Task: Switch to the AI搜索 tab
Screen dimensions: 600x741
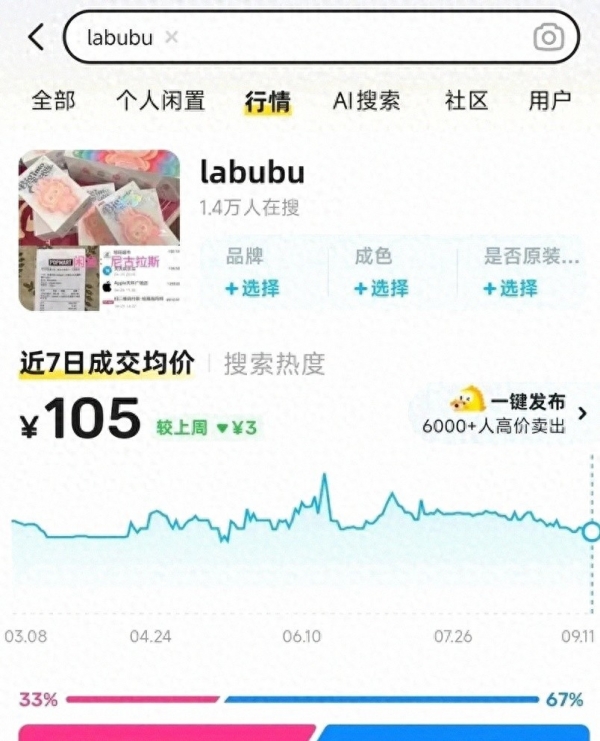Action: [x=366, y=100]
